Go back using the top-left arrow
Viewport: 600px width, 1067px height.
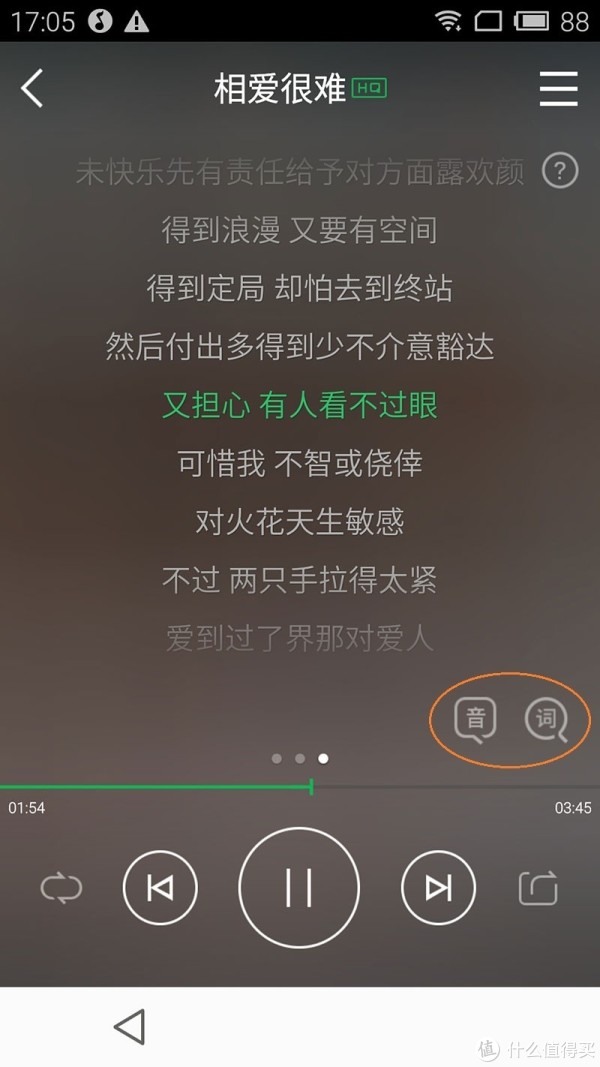(32, 88)
